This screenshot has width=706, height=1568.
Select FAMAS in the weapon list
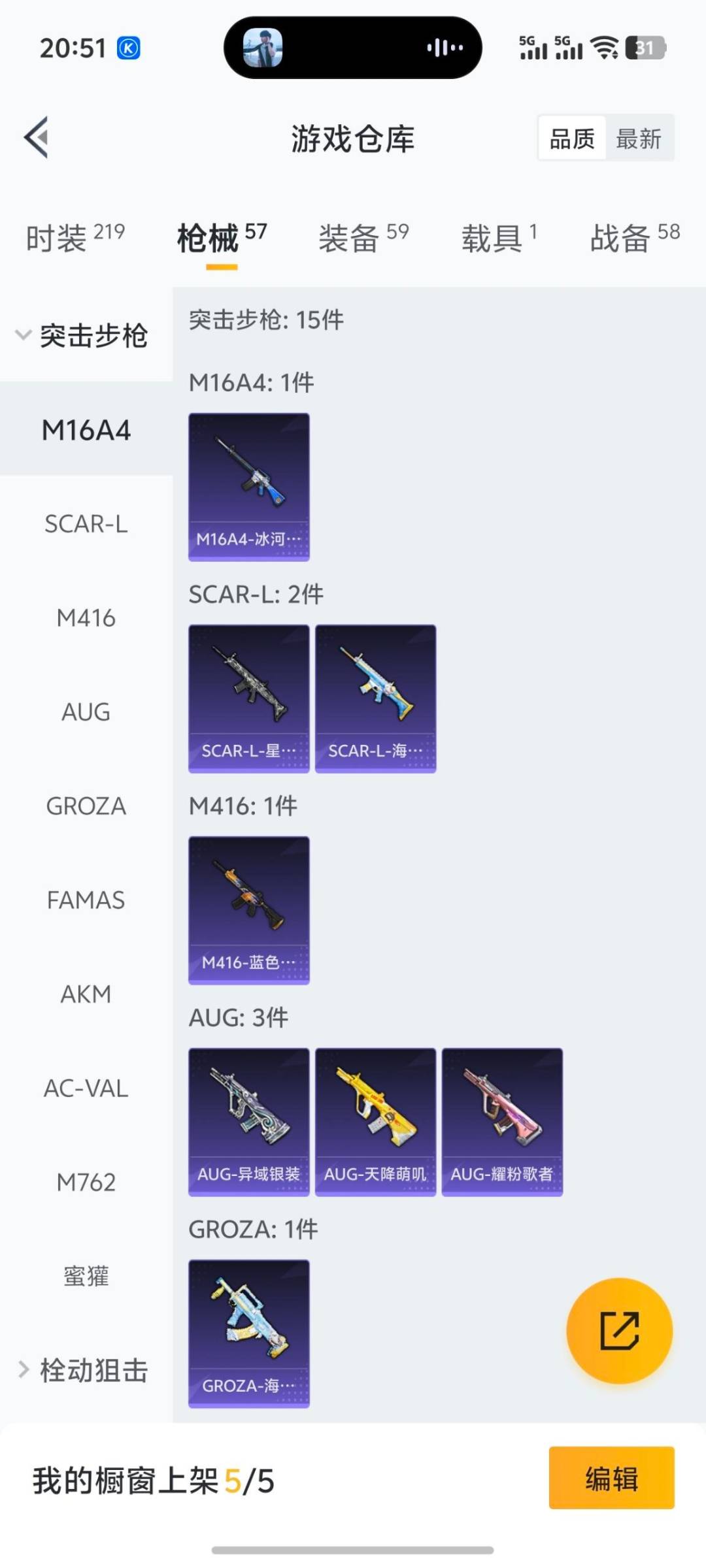pos(86,900)
